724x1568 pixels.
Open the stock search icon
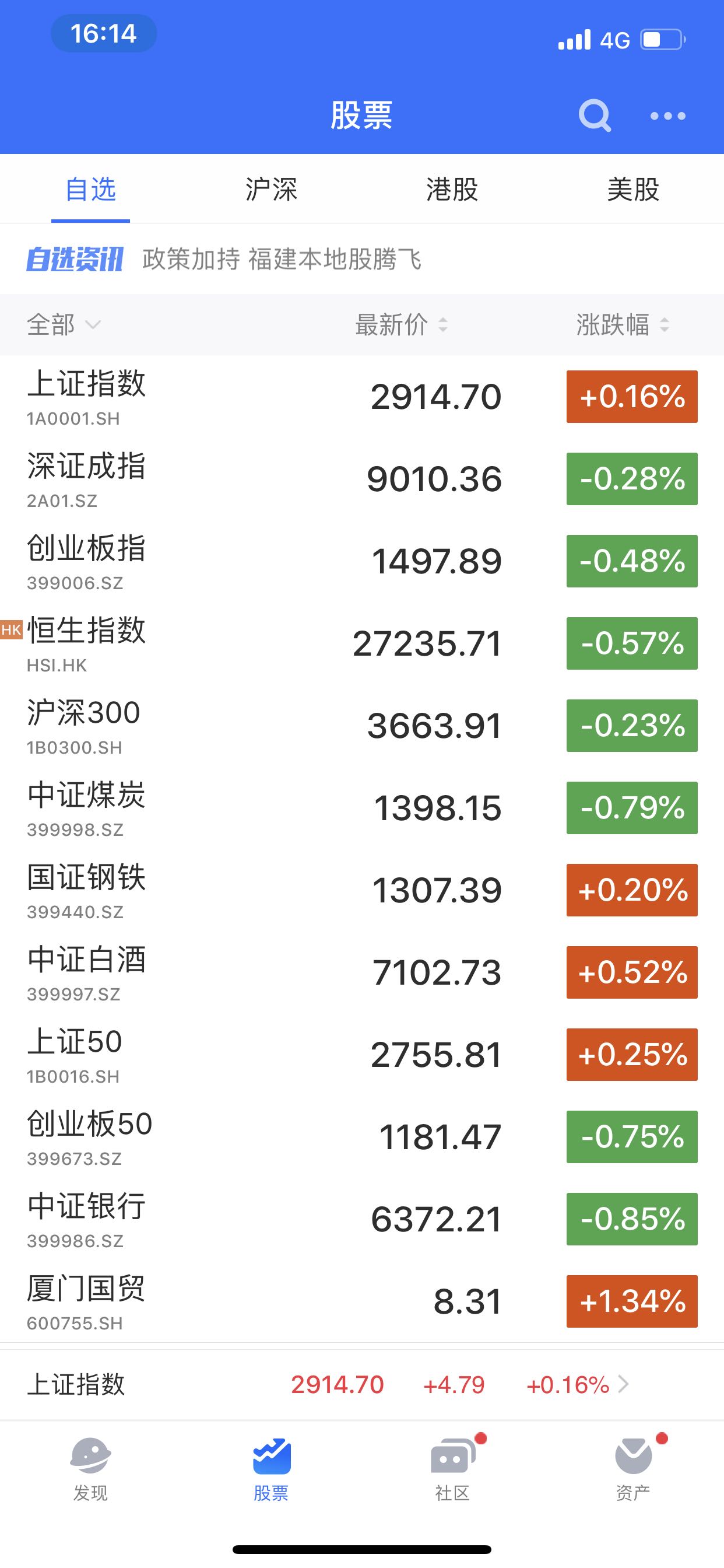pos(595,115)
